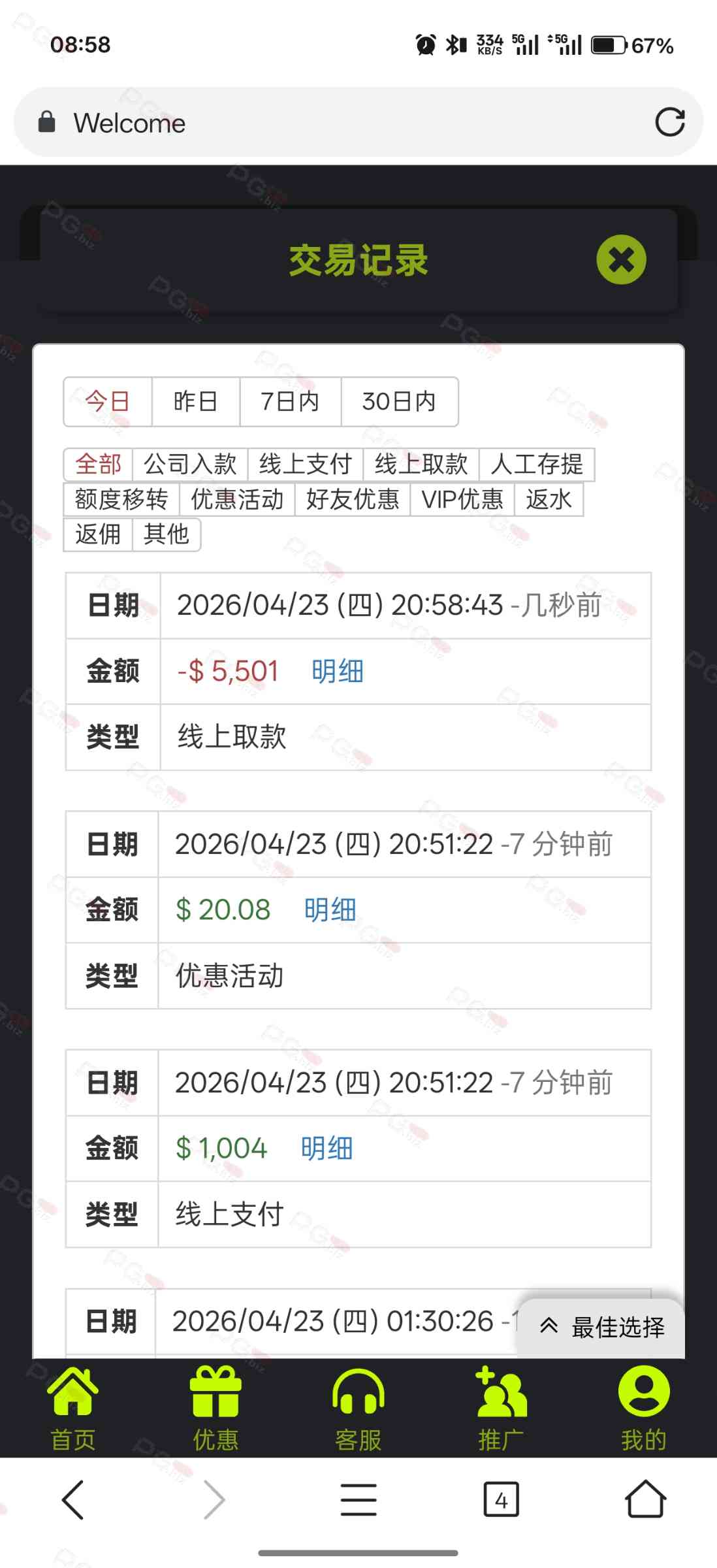Screen dimensions: 717x1568
Task: Switch to the 我的 account tab
Action: pyautogui.click(x=643, y=1408)
